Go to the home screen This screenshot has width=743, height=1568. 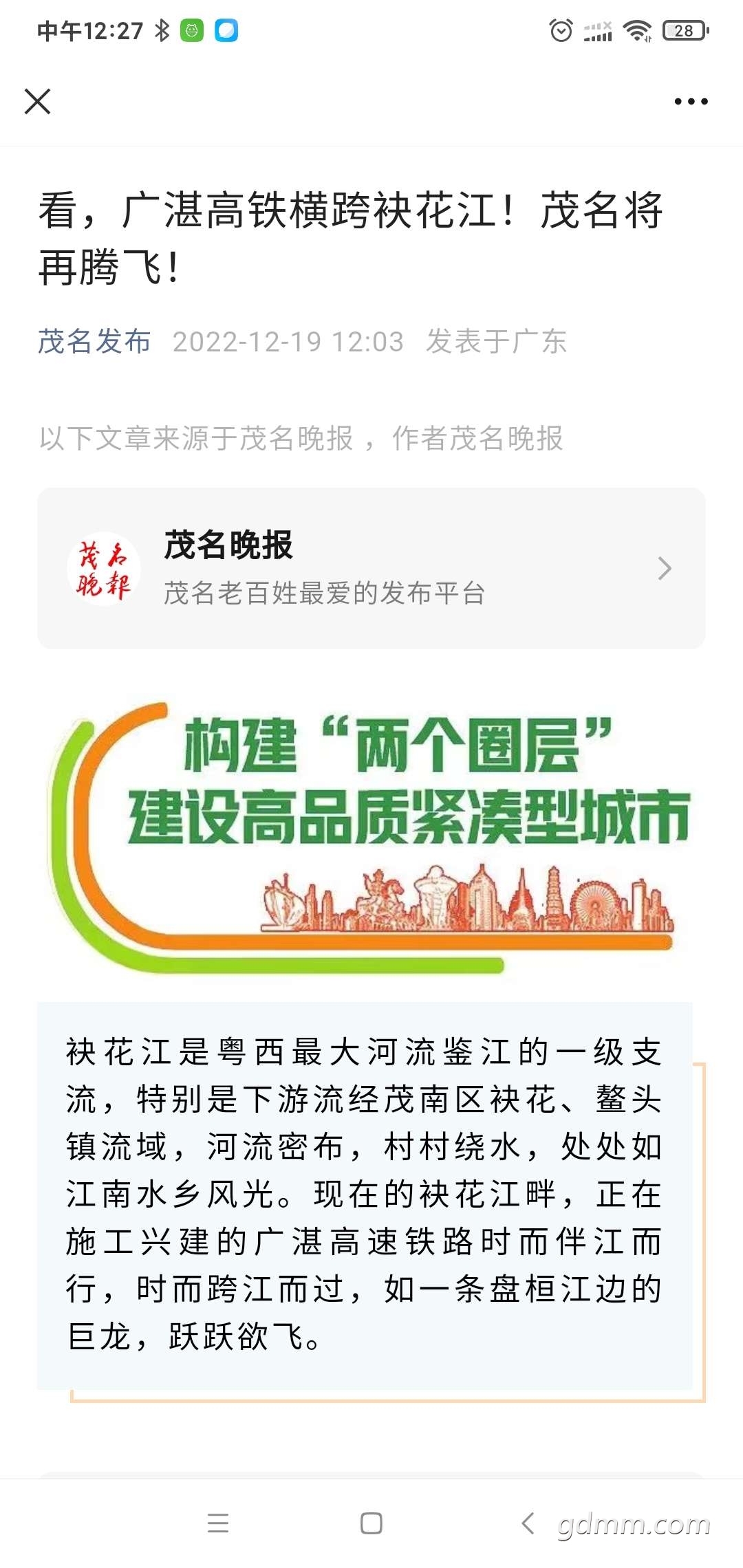click(371, 1523)
